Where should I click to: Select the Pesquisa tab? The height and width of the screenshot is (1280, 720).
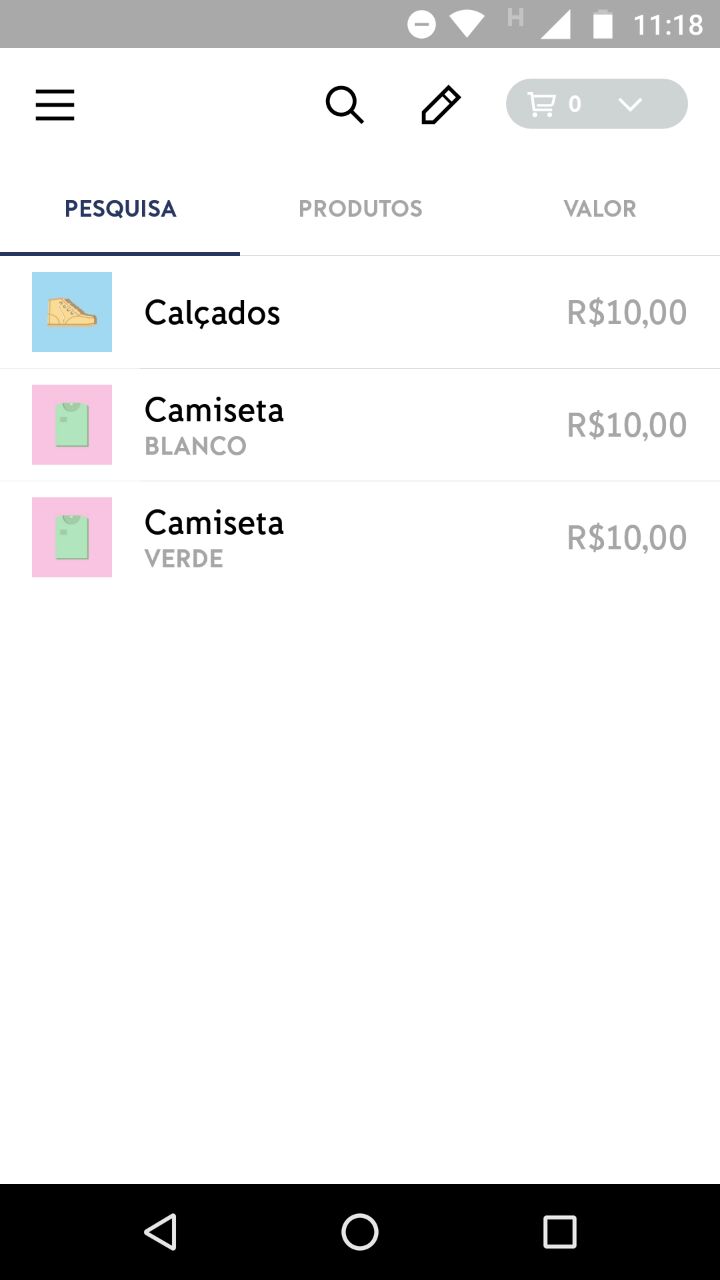coord(120,209)
